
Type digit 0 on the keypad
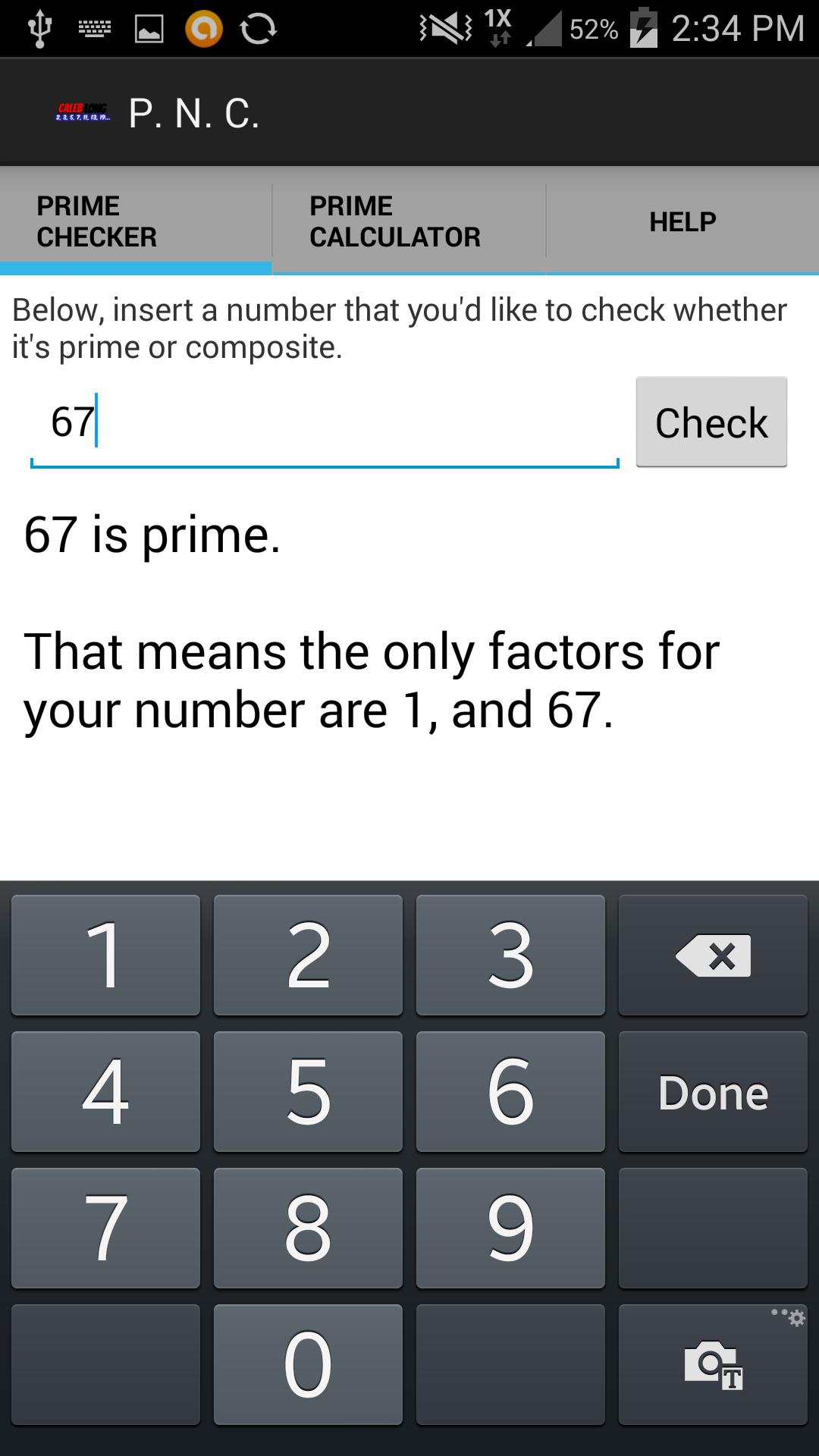click(308, 1364)
